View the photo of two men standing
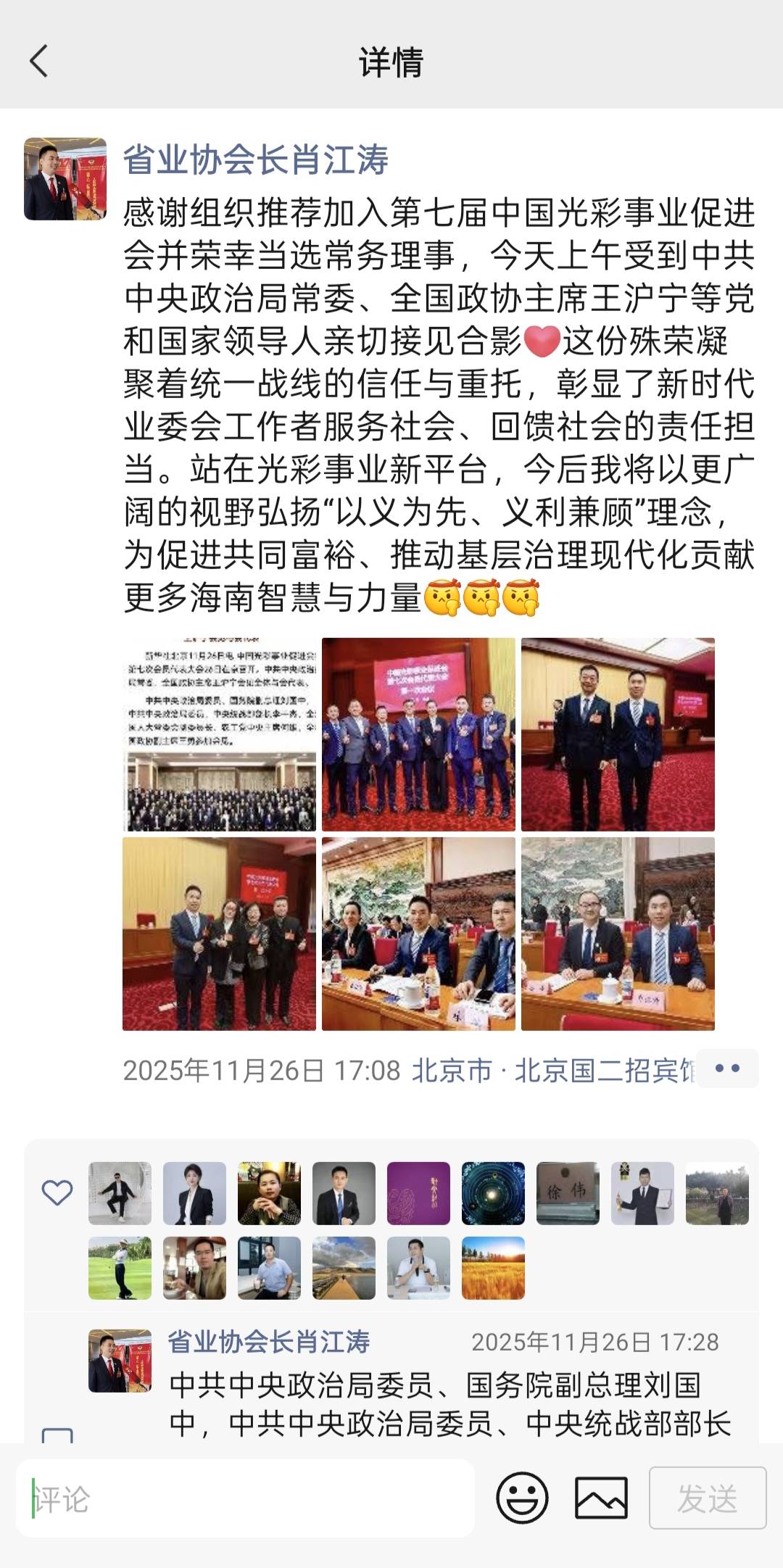This screenshot has width=783, height=1568. (618, 734)
